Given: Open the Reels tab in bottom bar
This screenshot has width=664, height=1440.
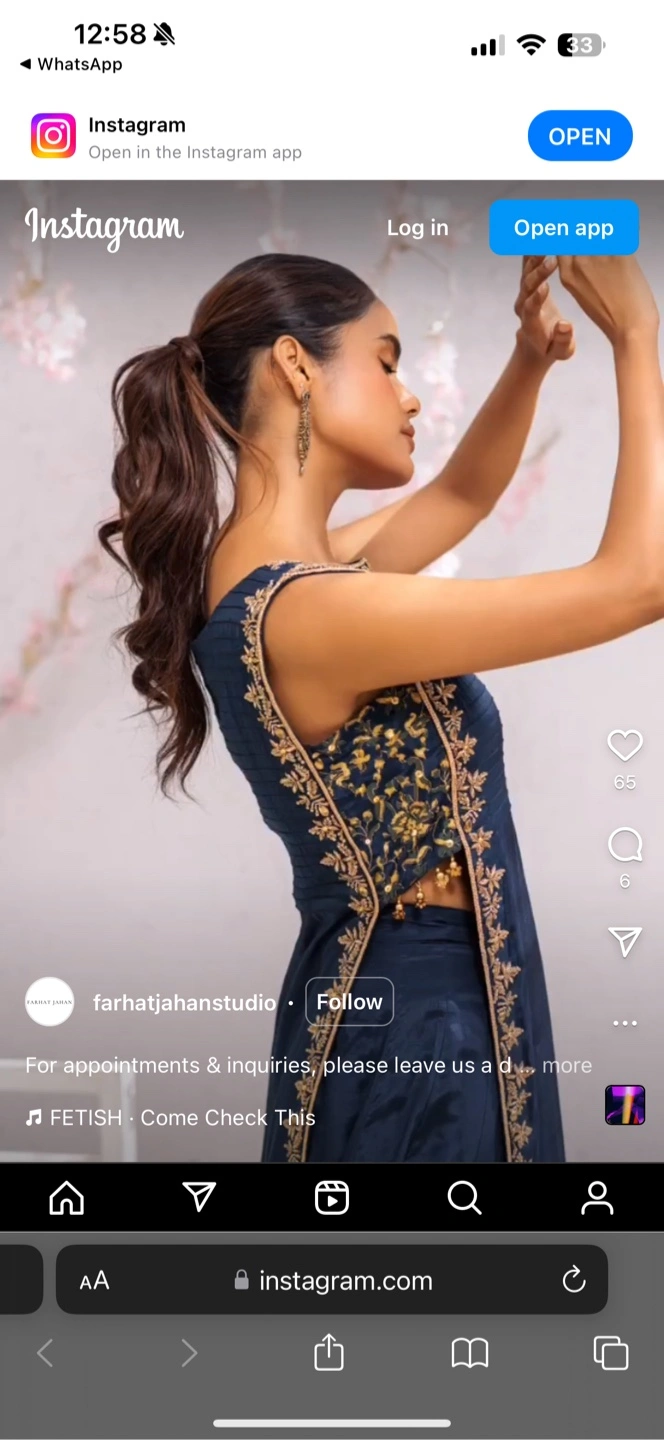Looking at the screenshot, I should click(x=332, y=1197).
